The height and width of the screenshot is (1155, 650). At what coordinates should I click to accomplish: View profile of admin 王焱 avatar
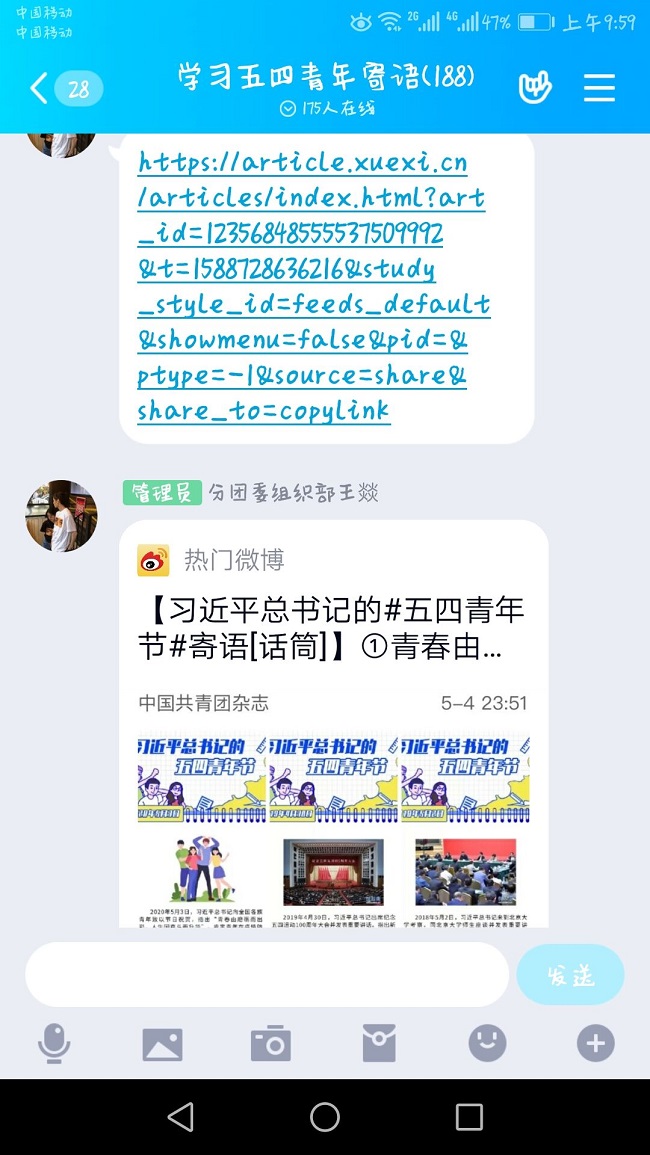tap(61, 515)
